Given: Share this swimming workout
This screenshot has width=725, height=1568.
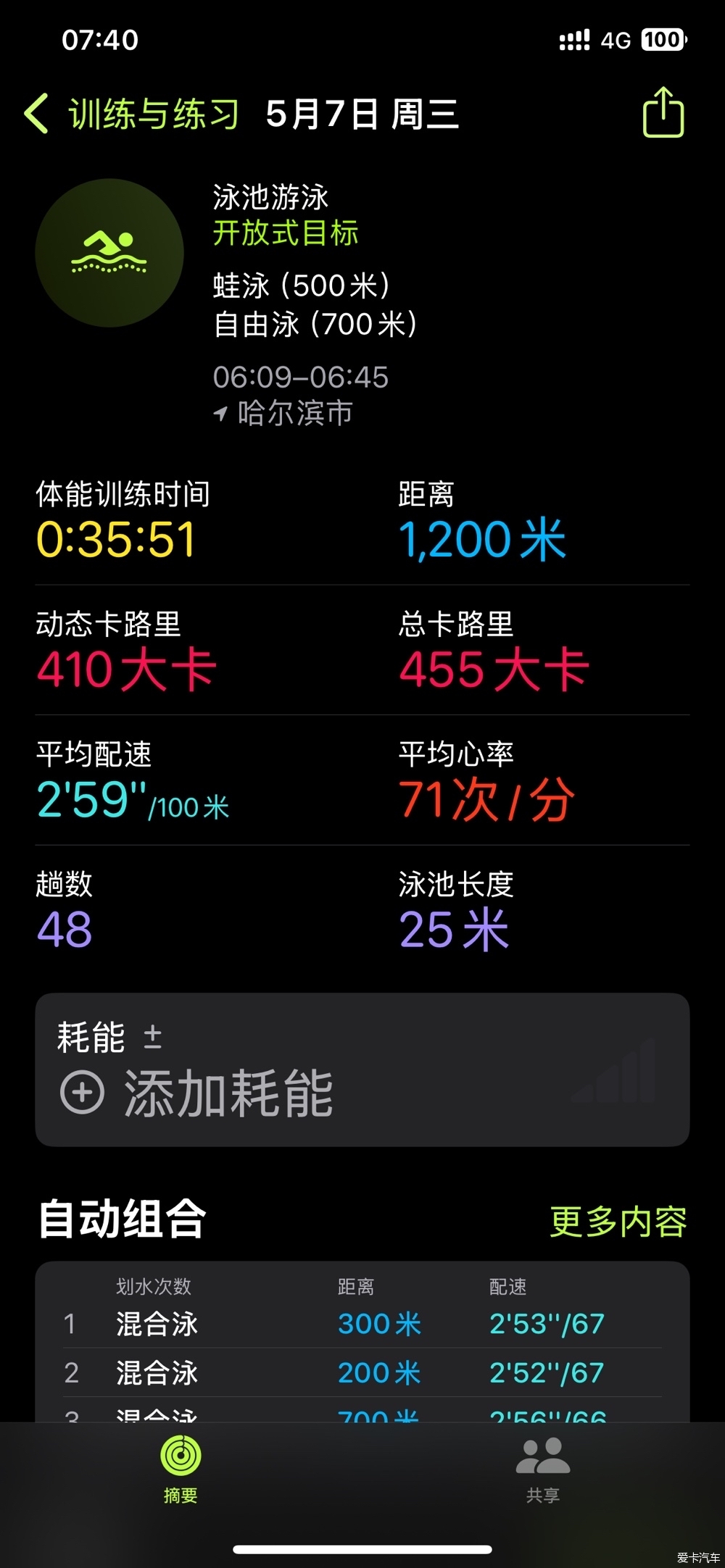Looking at the screenshot, I should [663, 113].
